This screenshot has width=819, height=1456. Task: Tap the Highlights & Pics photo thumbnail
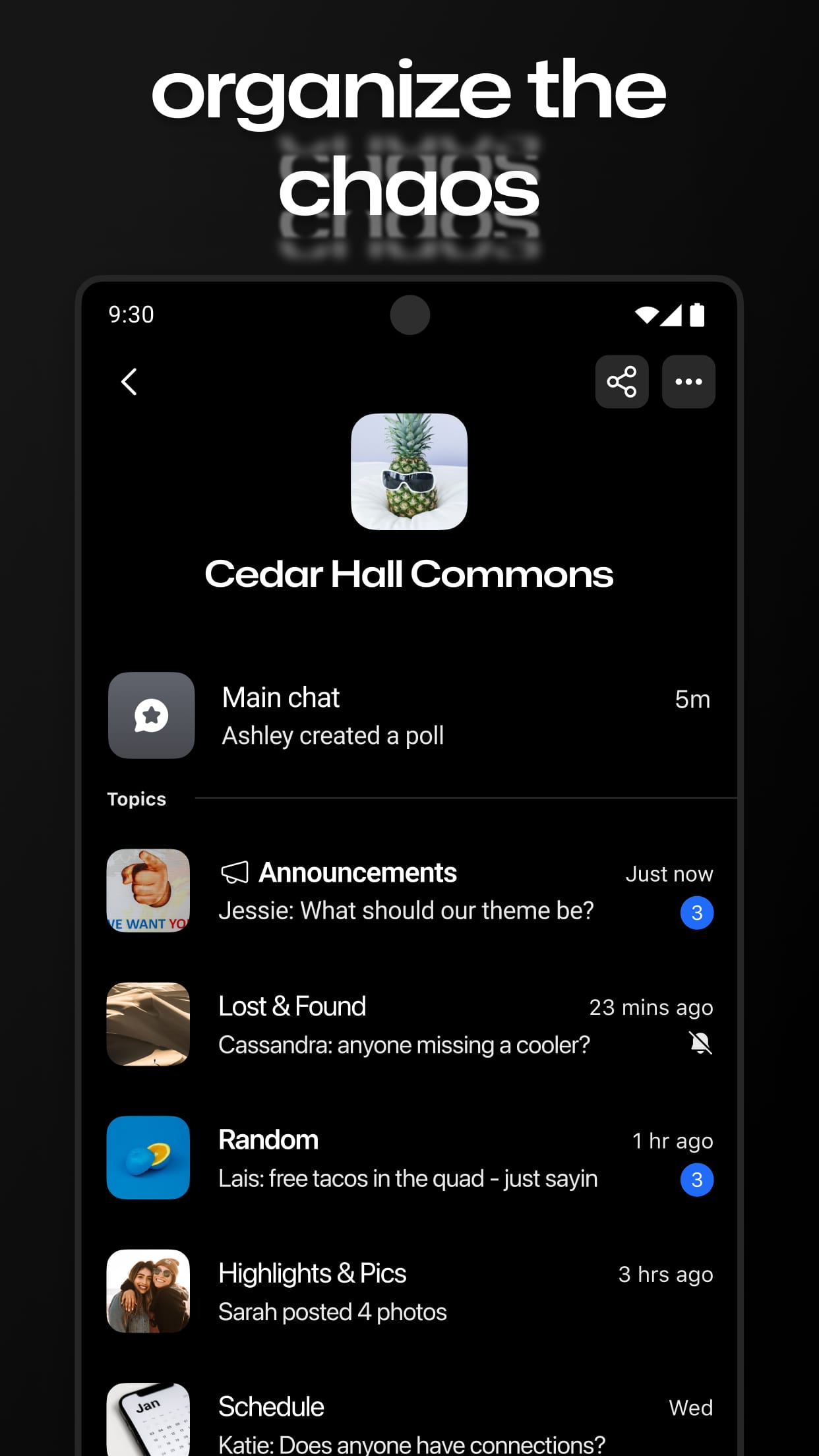(x=147, y=1292)
